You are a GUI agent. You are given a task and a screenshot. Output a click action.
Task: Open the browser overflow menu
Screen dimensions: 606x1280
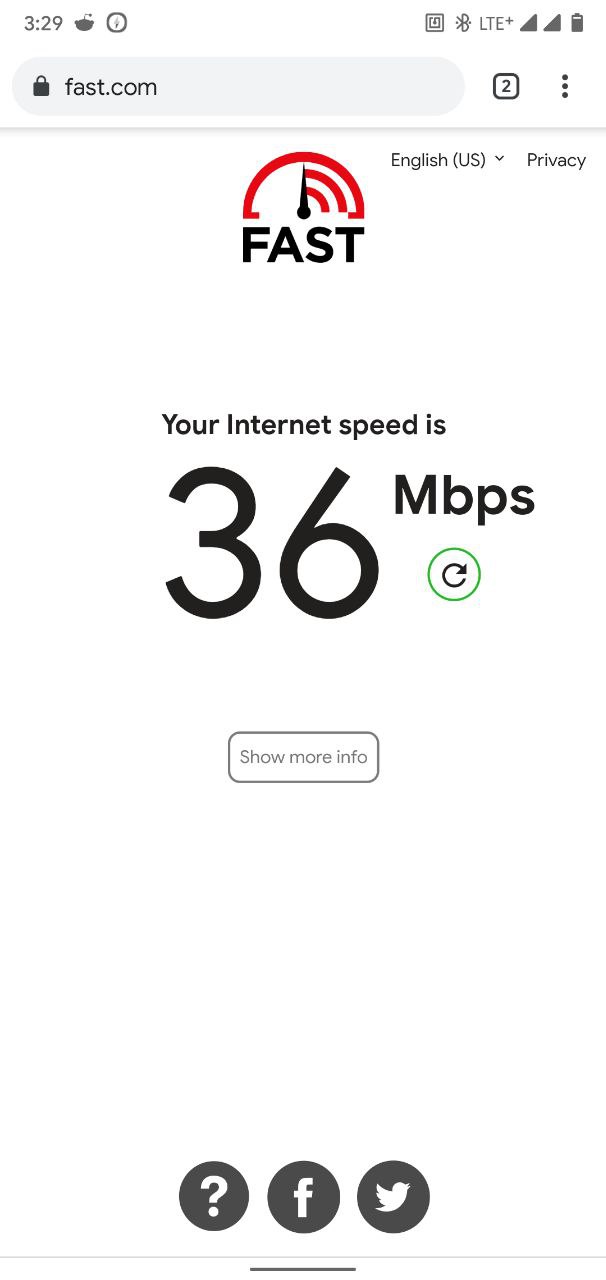[x=565, y=87]
